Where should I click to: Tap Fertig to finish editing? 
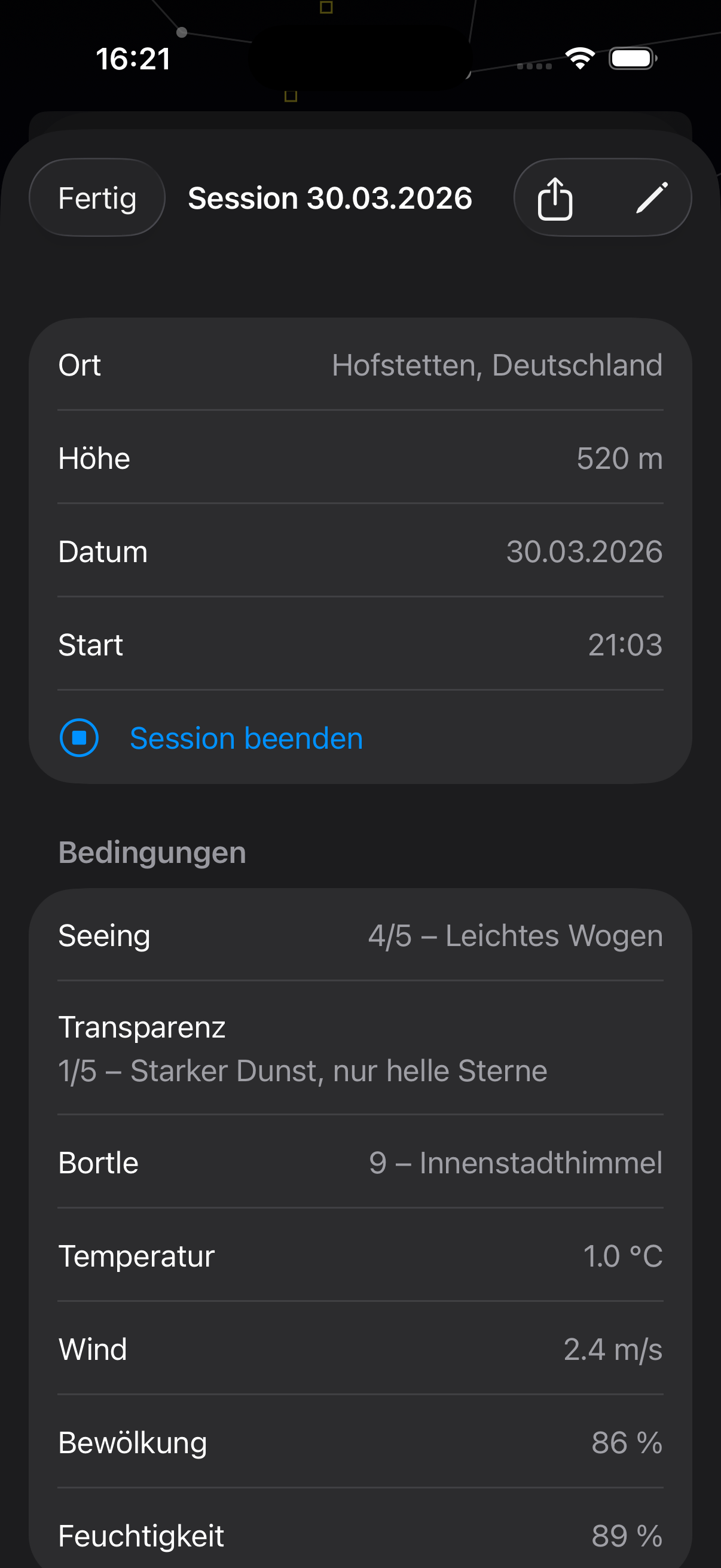[97, 197]
